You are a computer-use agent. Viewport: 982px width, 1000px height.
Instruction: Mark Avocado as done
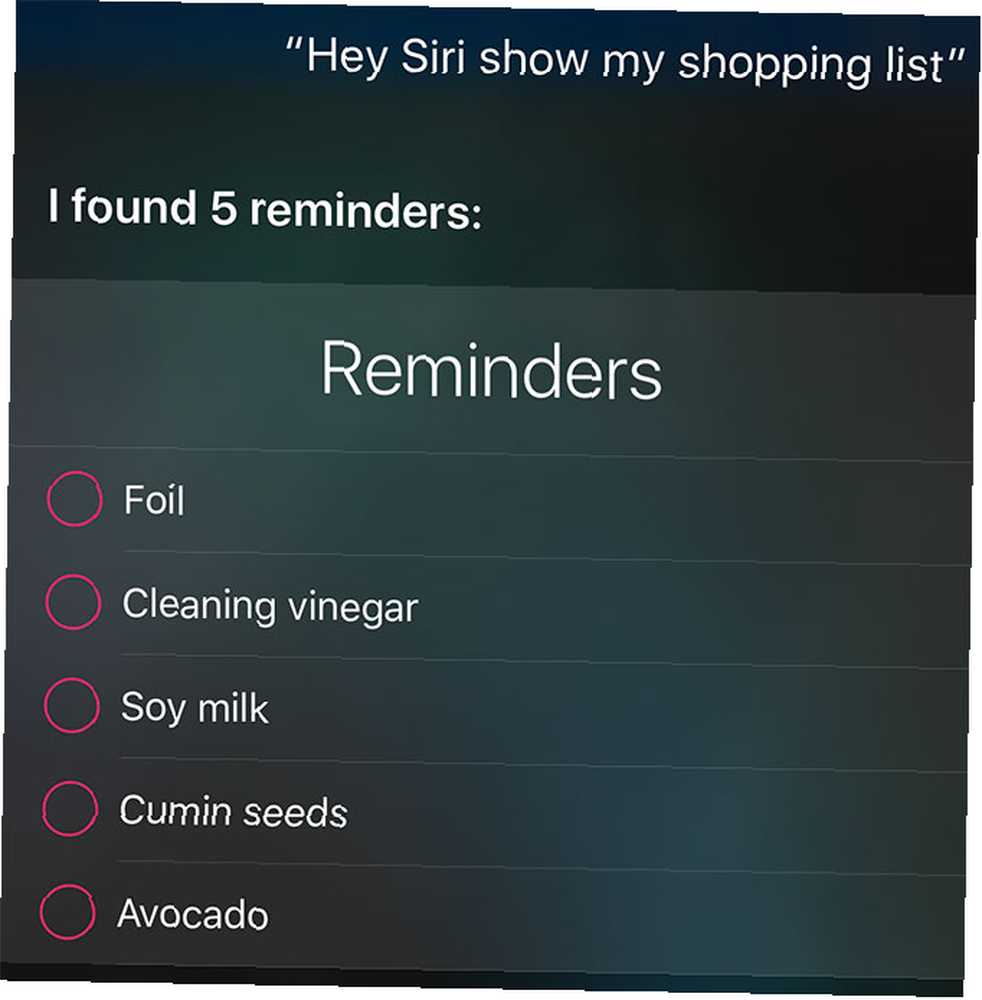click(67, 912)
